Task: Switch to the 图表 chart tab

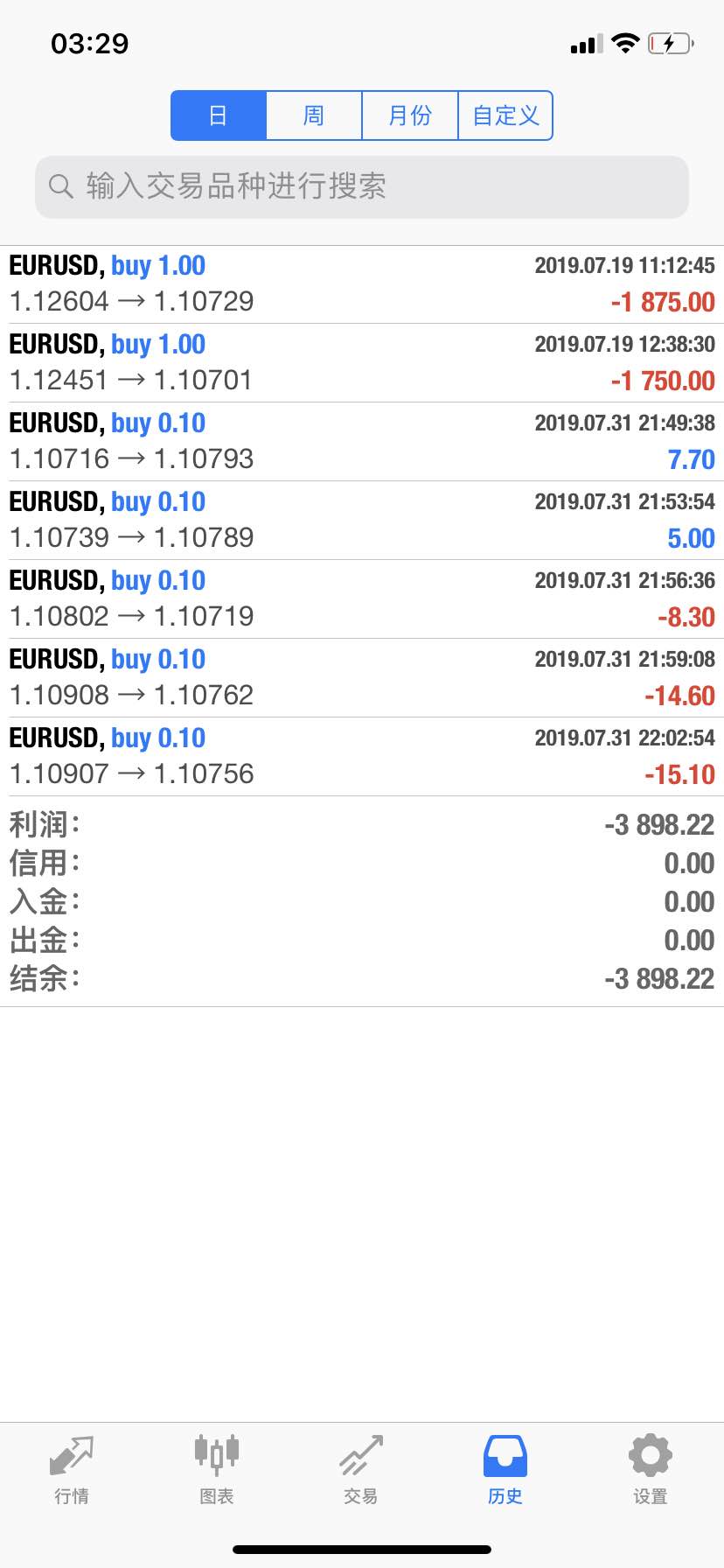Action: click(217, 1470)
